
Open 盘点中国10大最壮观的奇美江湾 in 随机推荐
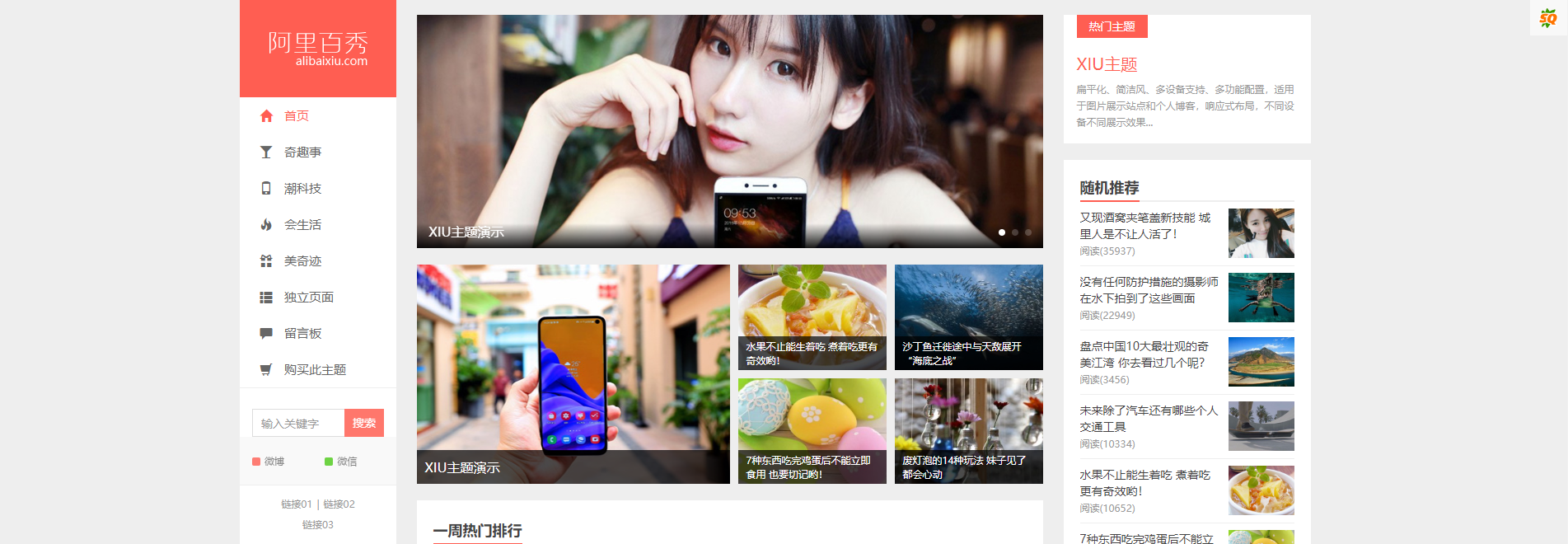1144,354
